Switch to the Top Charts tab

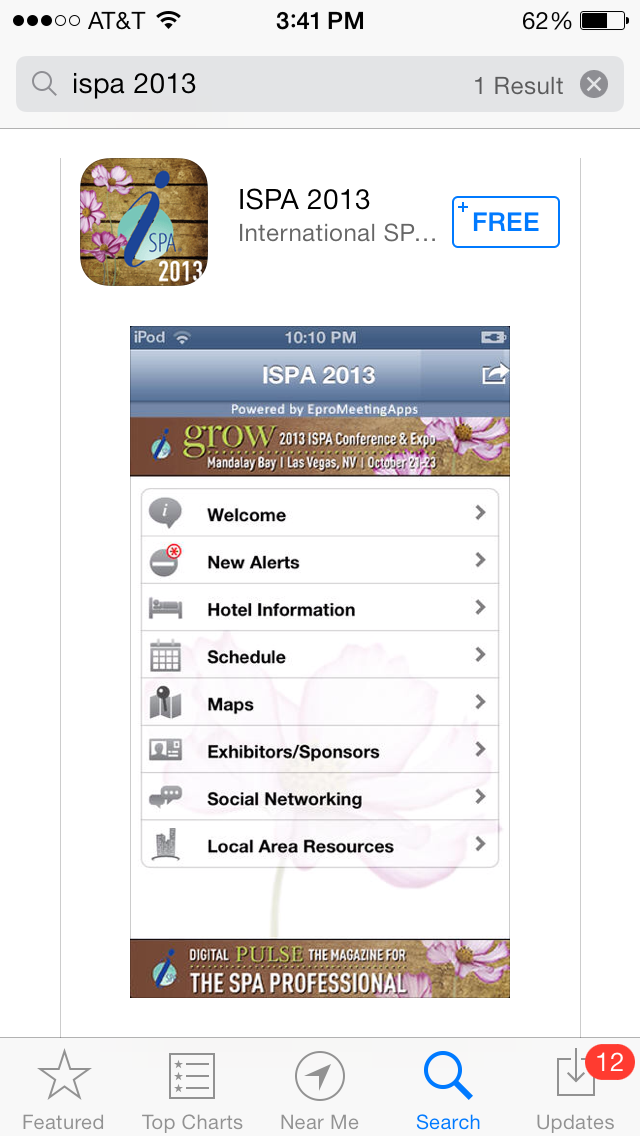[192, 1090]
